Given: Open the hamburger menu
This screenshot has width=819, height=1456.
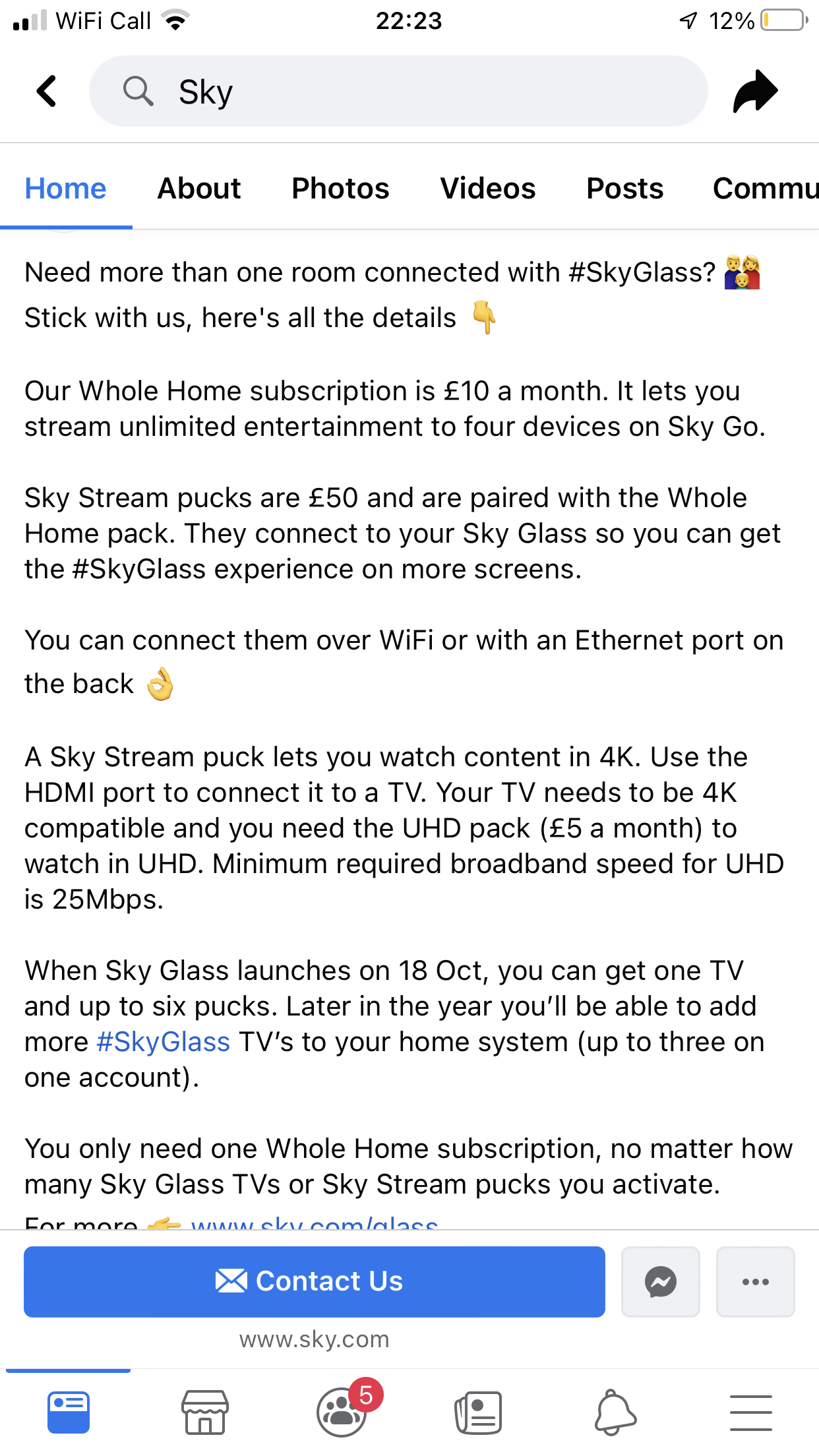Looking at the screenshot, I should coord(750,1412).
